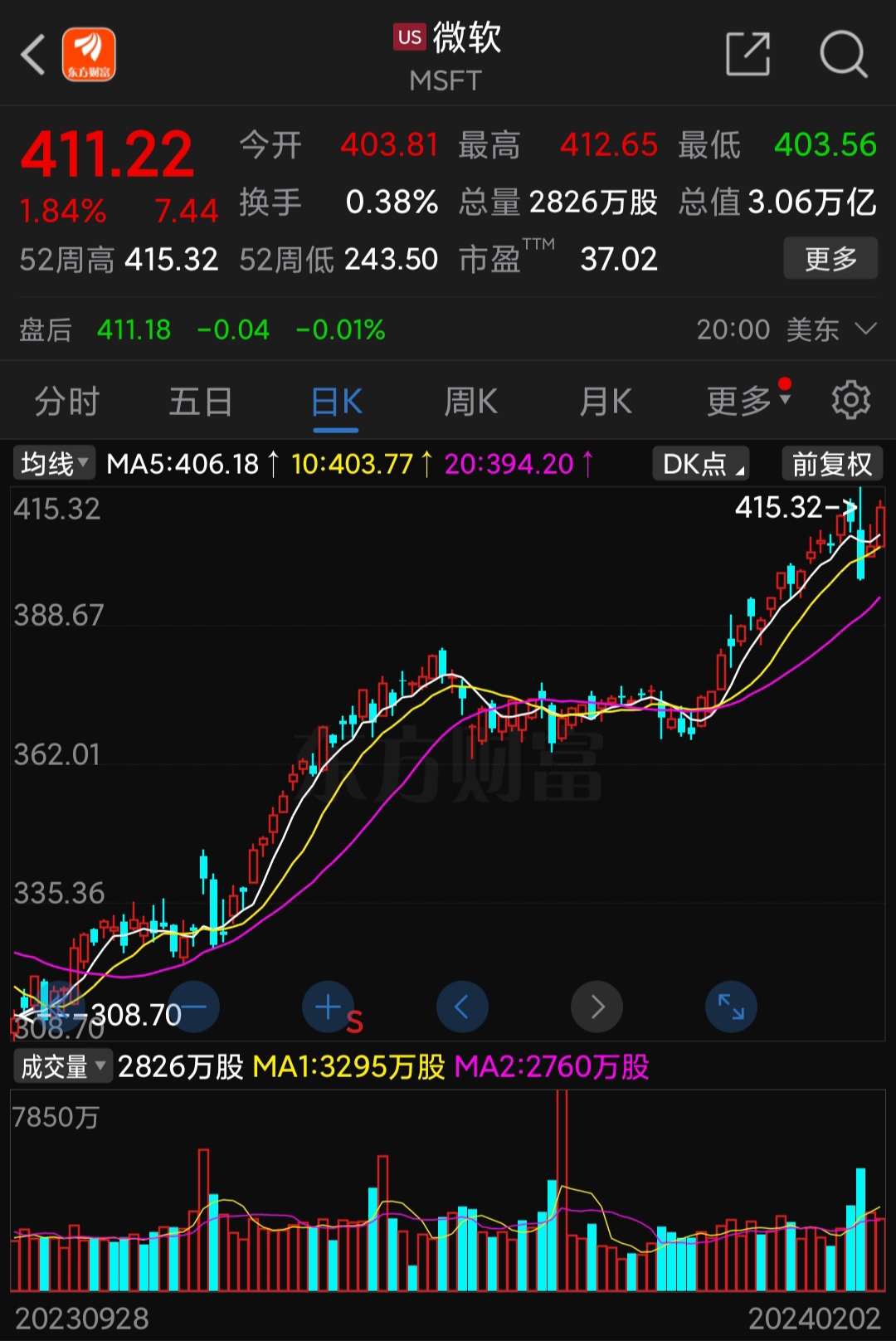This screenshot has height=1341, width=896.
Task: Click the 更多 details button
Action: (x=830, y=258)
